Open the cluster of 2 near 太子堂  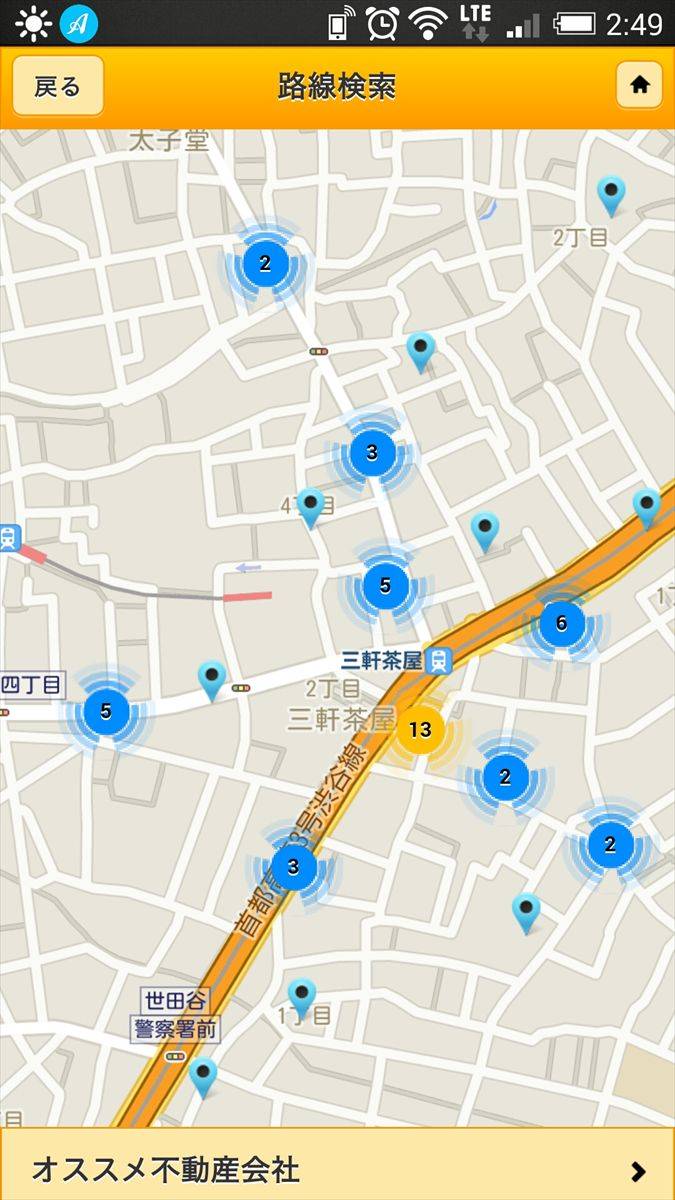265,264
